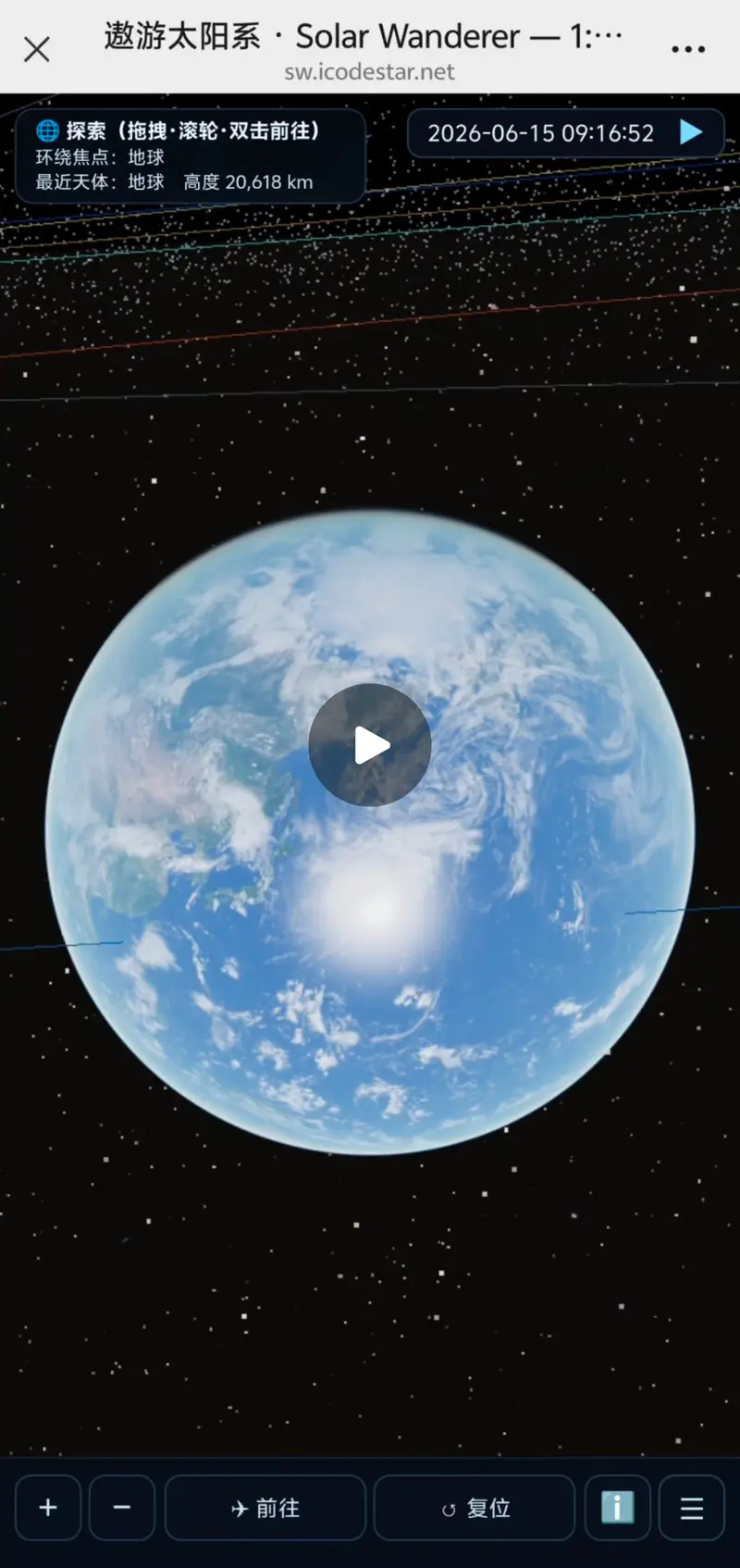The height and width of the screenshot is (1568, 740).
Task: Open the three-dot overflow menu
Action: click(x=688, y=49)
